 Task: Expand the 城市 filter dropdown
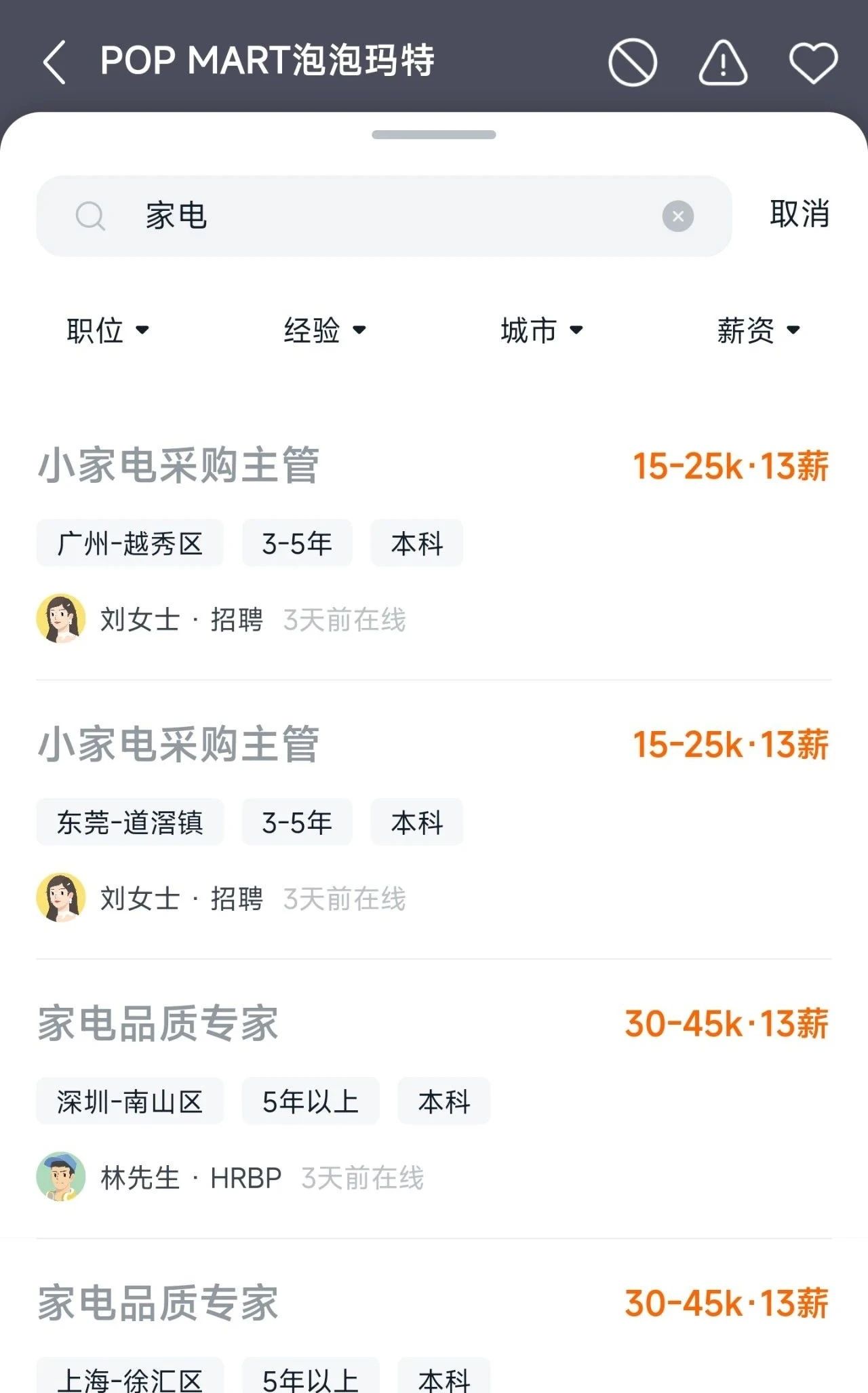coord(541,330)
